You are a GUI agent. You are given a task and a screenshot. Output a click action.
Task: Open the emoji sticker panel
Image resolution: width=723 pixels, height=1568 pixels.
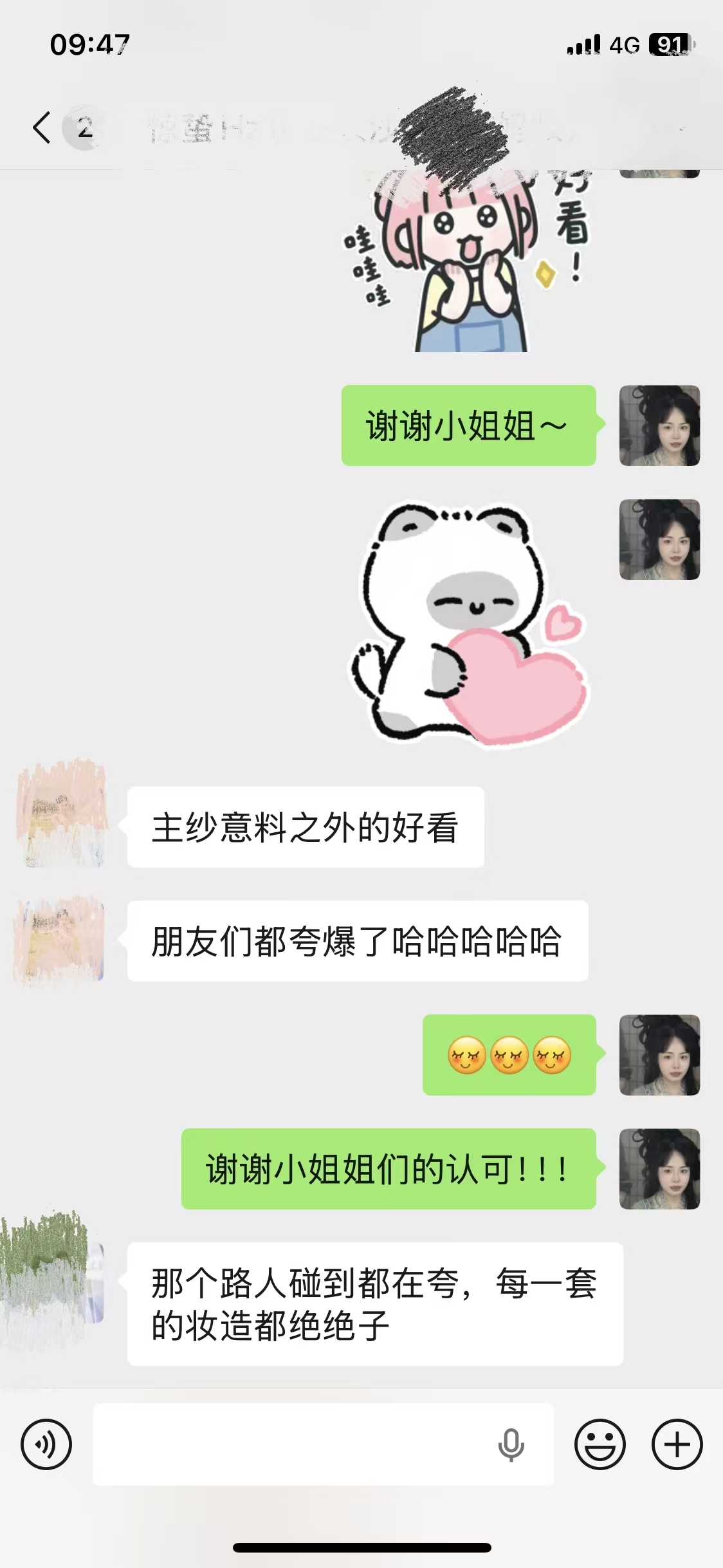pos(599,1444)
